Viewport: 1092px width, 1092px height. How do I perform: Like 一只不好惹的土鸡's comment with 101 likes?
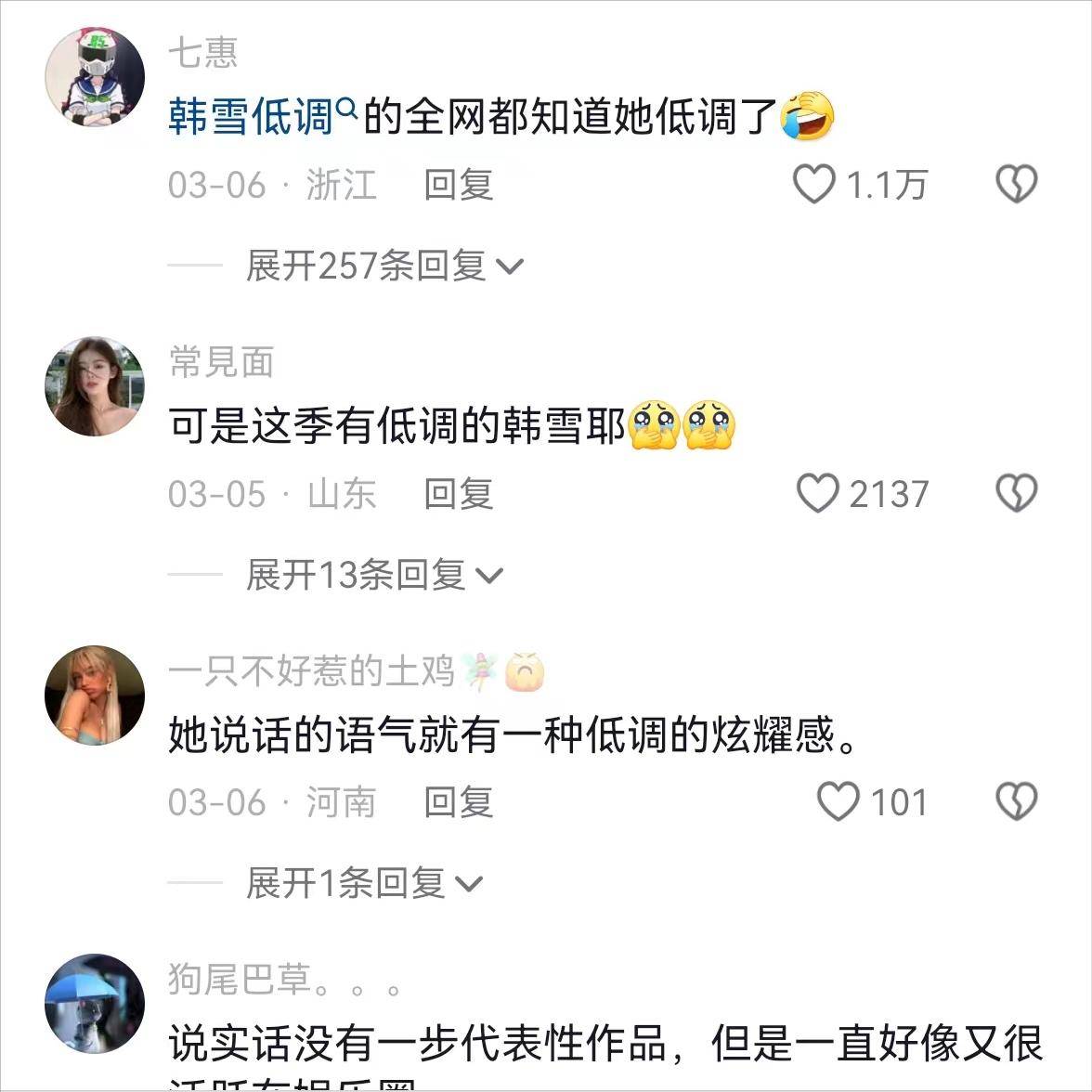tap(838, 801)
